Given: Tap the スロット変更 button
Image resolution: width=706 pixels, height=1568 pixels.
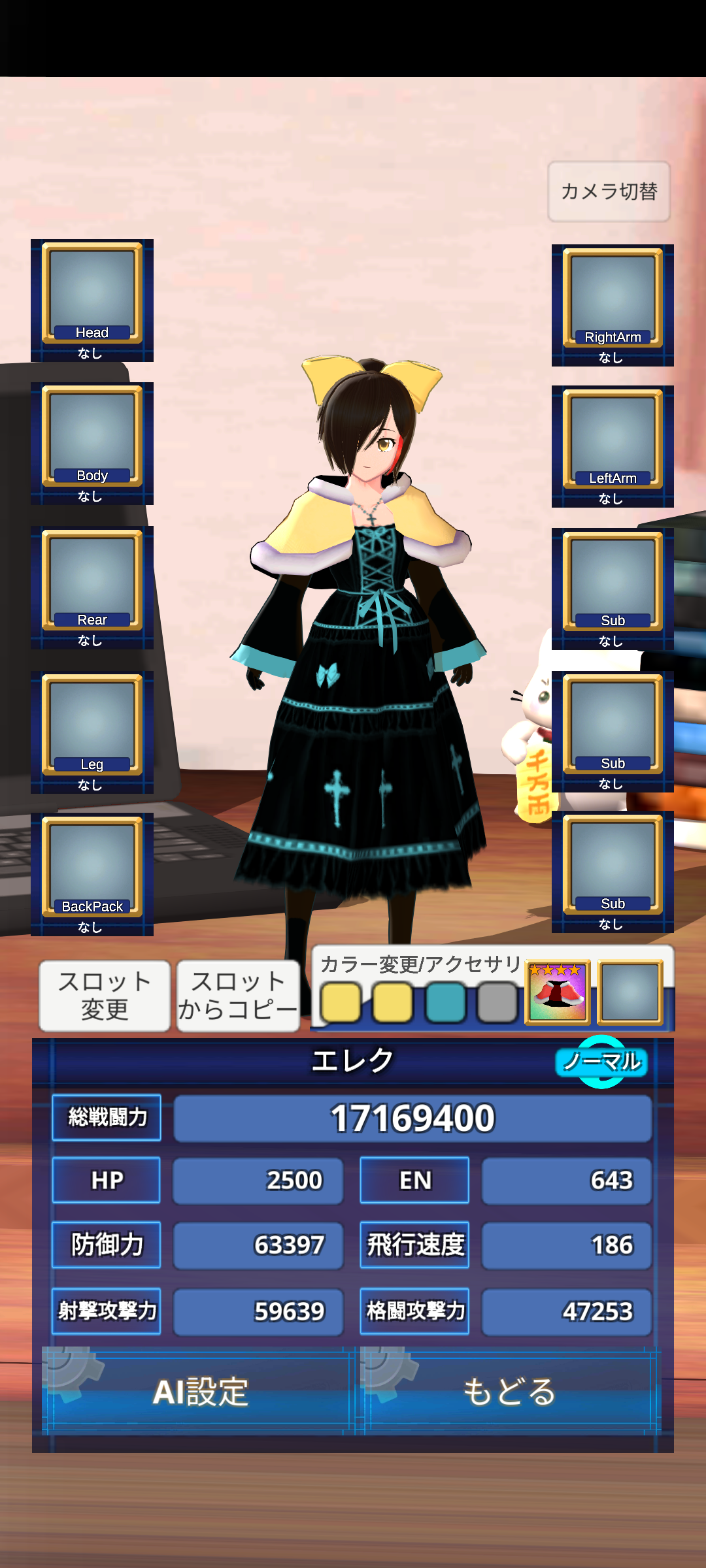Looking at the screenshot, I should click(105, 996).
